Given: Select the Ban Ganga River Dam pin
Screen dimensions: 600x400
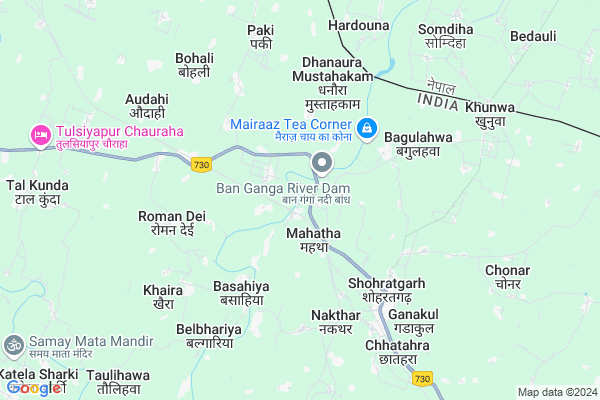Looking at the screenshot, I should 322,162.
